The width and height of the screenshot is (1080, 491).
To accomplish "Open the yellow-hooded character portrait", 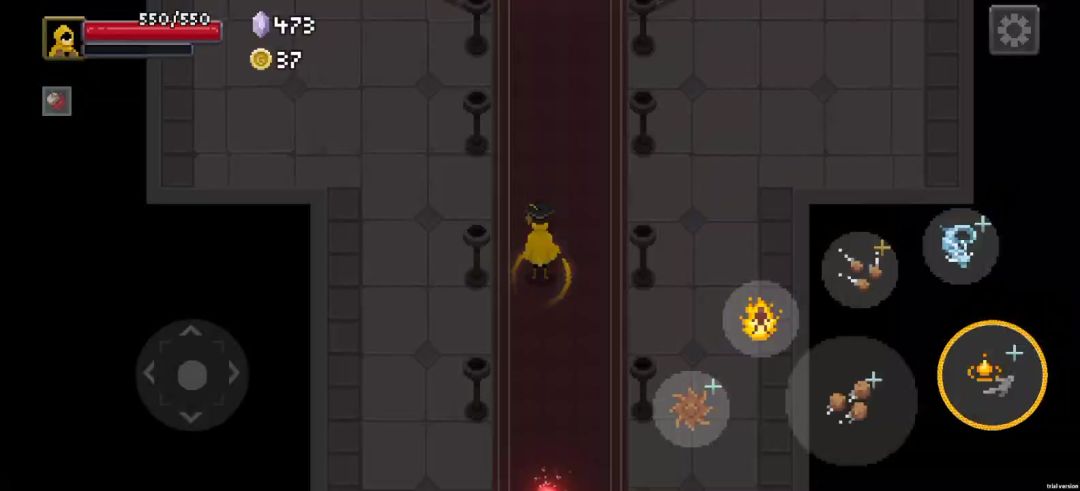I will coord(63,38).
